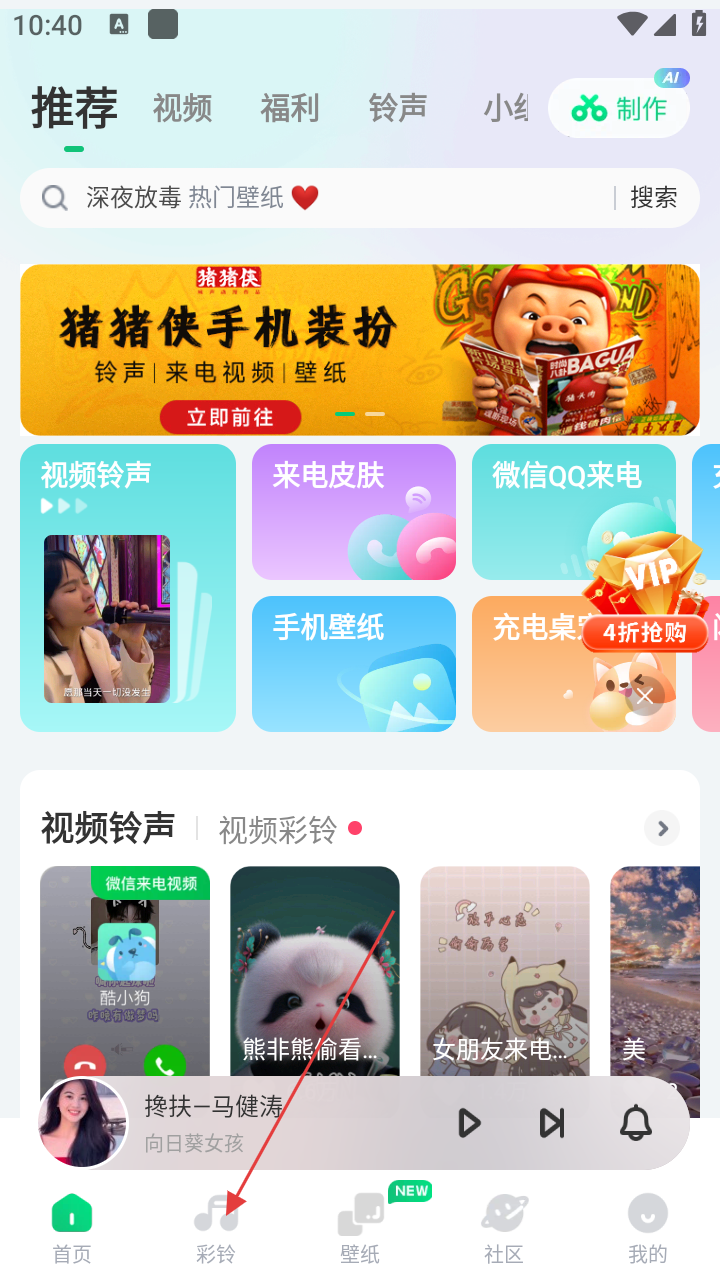Dismiss the VIP 4折抢购 floating promo
The image size is (720, 1280).
point(645,696)
